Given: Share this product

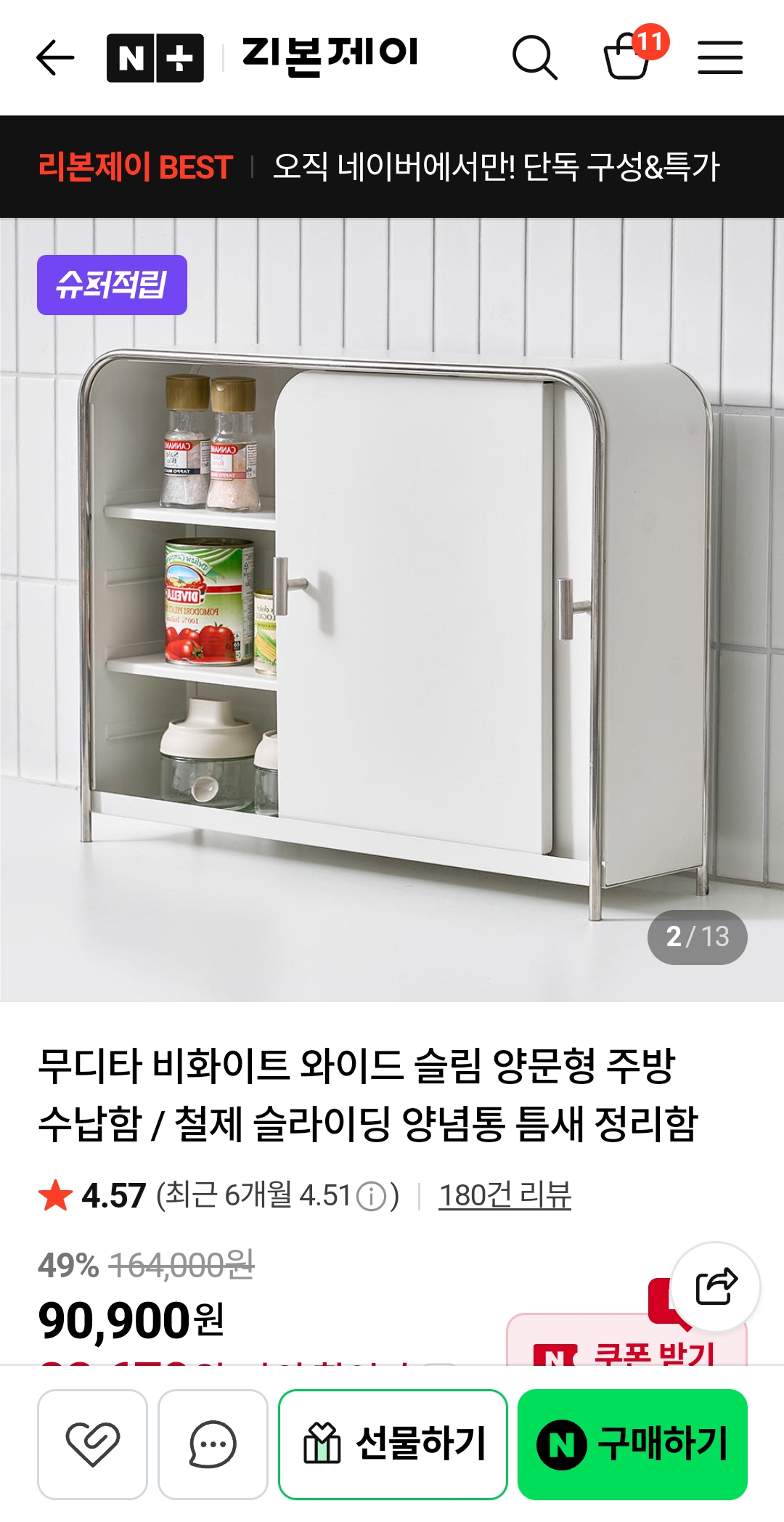Looking at the screenshot, I should pyautogui.click(x=716, y=1287).
